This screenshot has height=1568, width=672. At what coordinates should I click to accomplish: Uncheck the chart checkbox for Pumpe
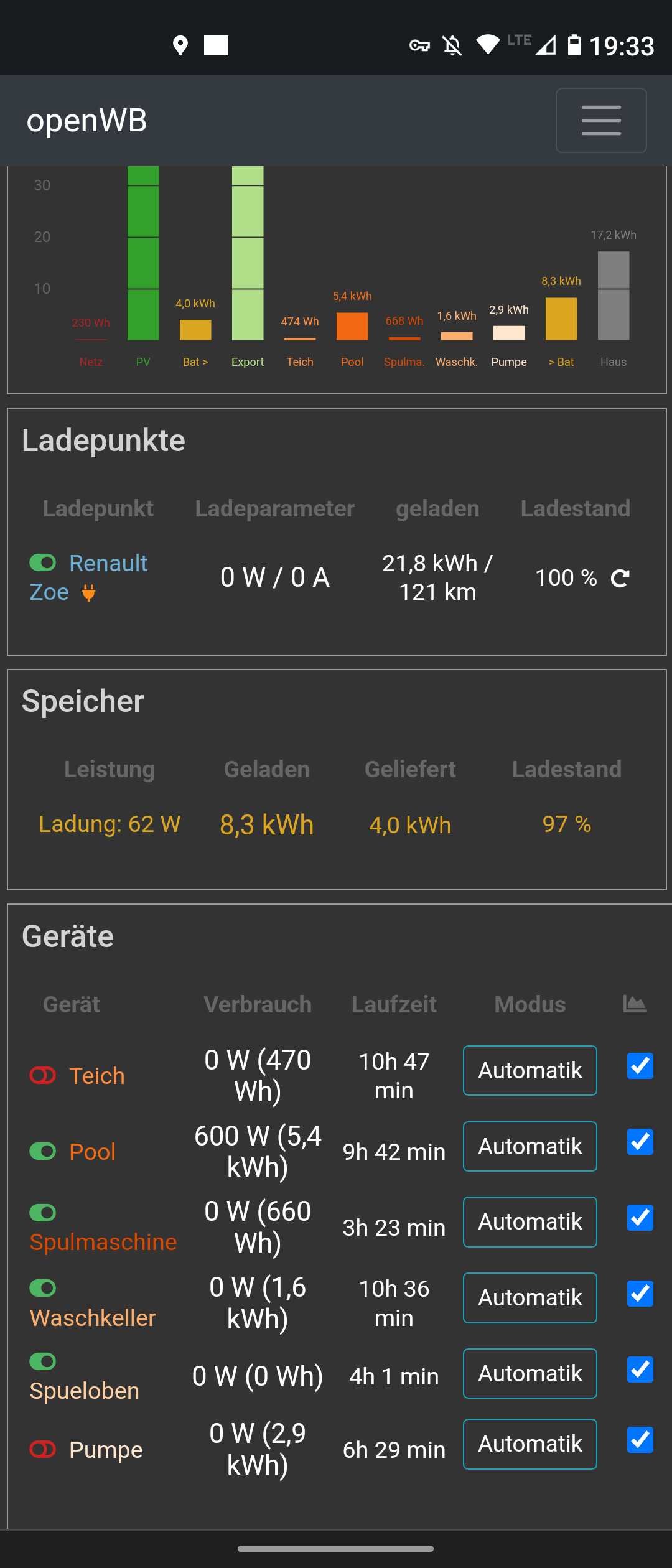[x=640, y=1440]
